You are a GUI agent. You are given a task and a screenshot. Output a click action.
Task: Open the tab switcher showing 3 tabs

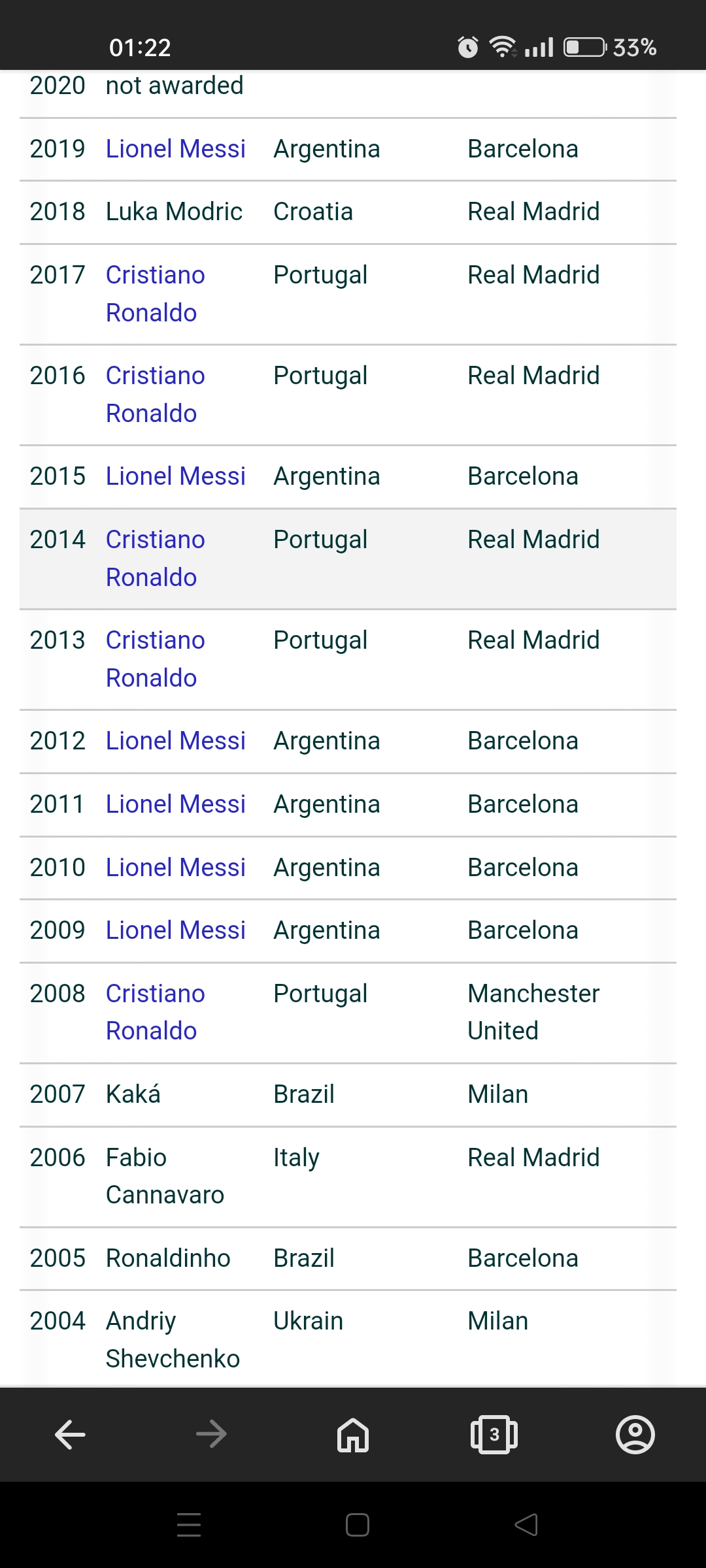click(494, 1435)
